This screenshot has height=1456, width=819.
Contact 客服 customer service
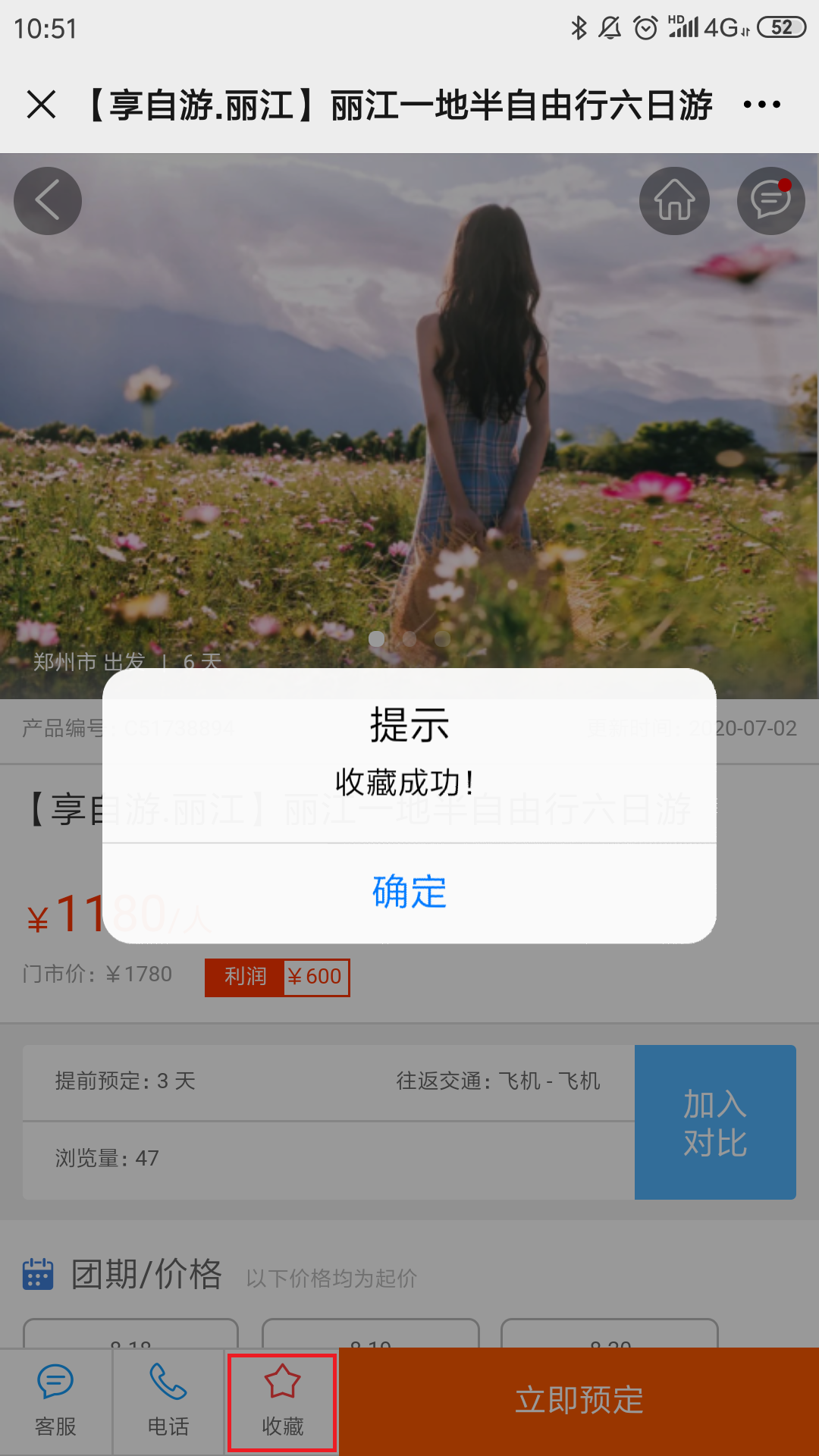tap(55, 1401)
